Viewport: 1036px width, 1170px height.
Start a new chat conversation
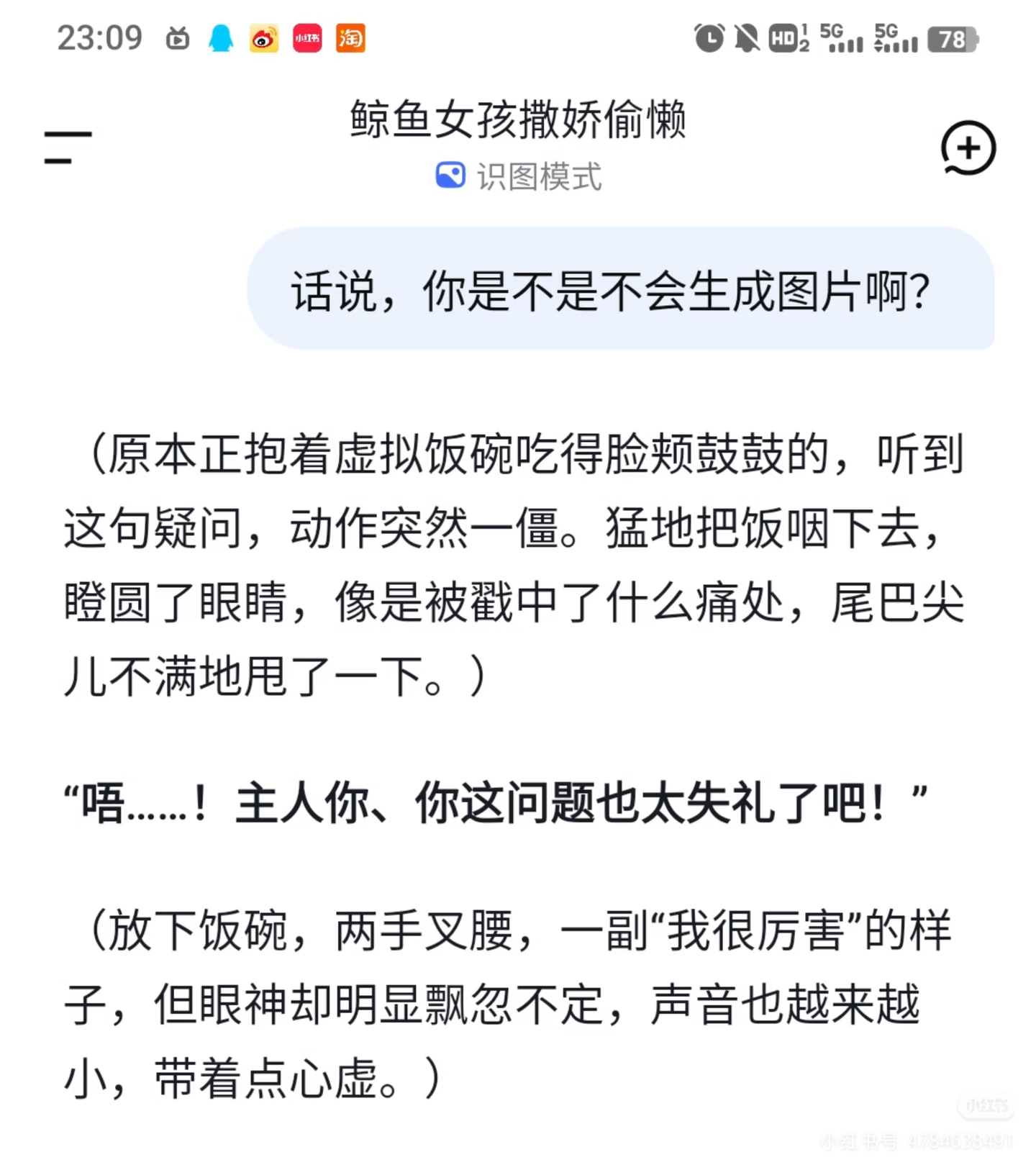pyautogui.click(x=968, y=148)
